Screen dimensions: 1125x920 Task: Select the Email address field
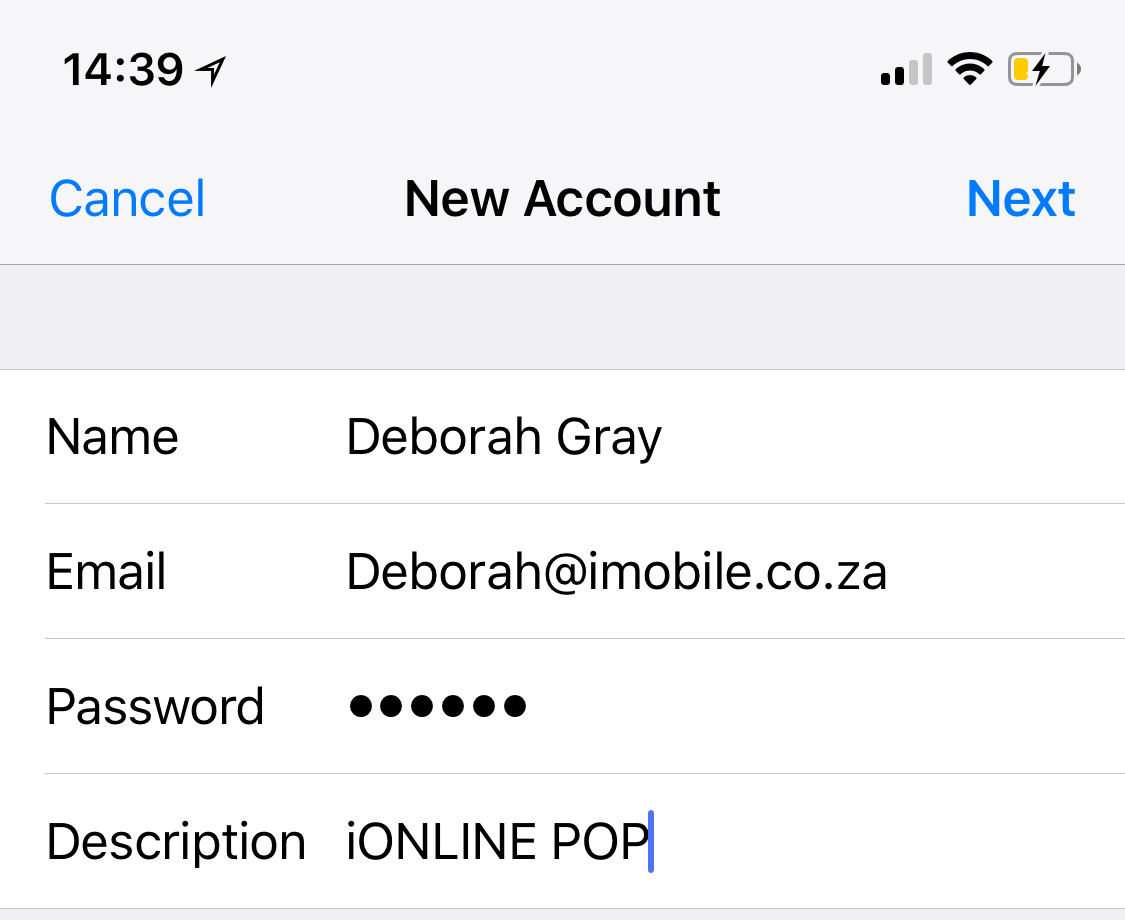(x=616, y=573)
